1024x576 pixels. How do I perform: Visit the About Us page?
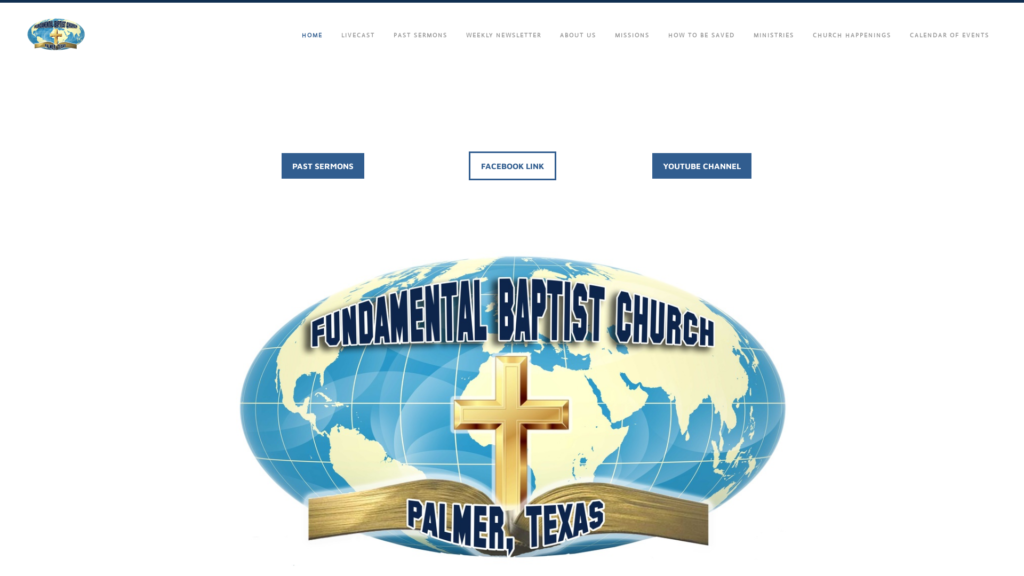pyautogui.click(x=577, y=35)
